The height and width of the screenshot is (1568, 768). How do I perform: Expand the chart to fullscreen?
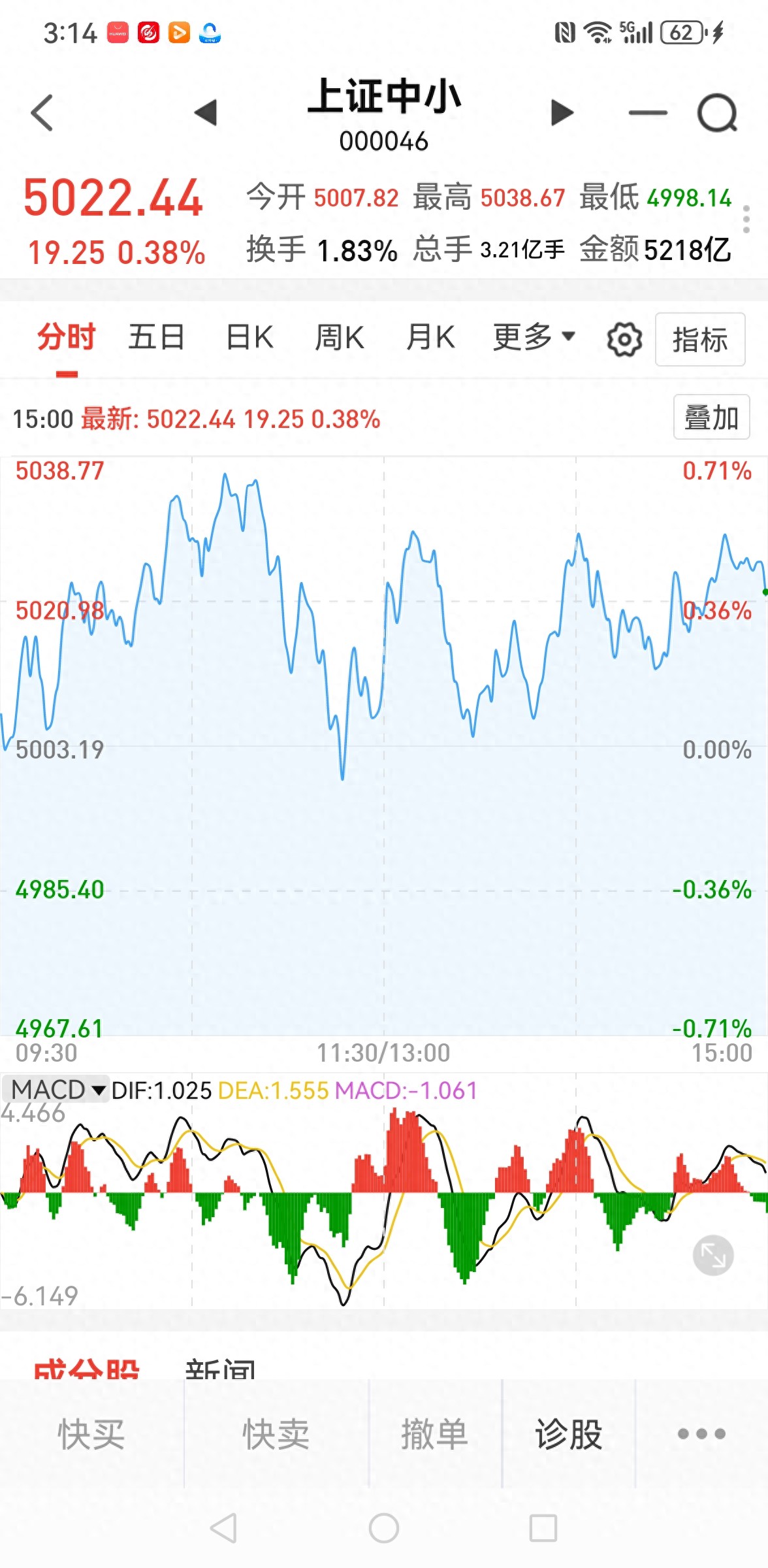tap(712, 1255)
